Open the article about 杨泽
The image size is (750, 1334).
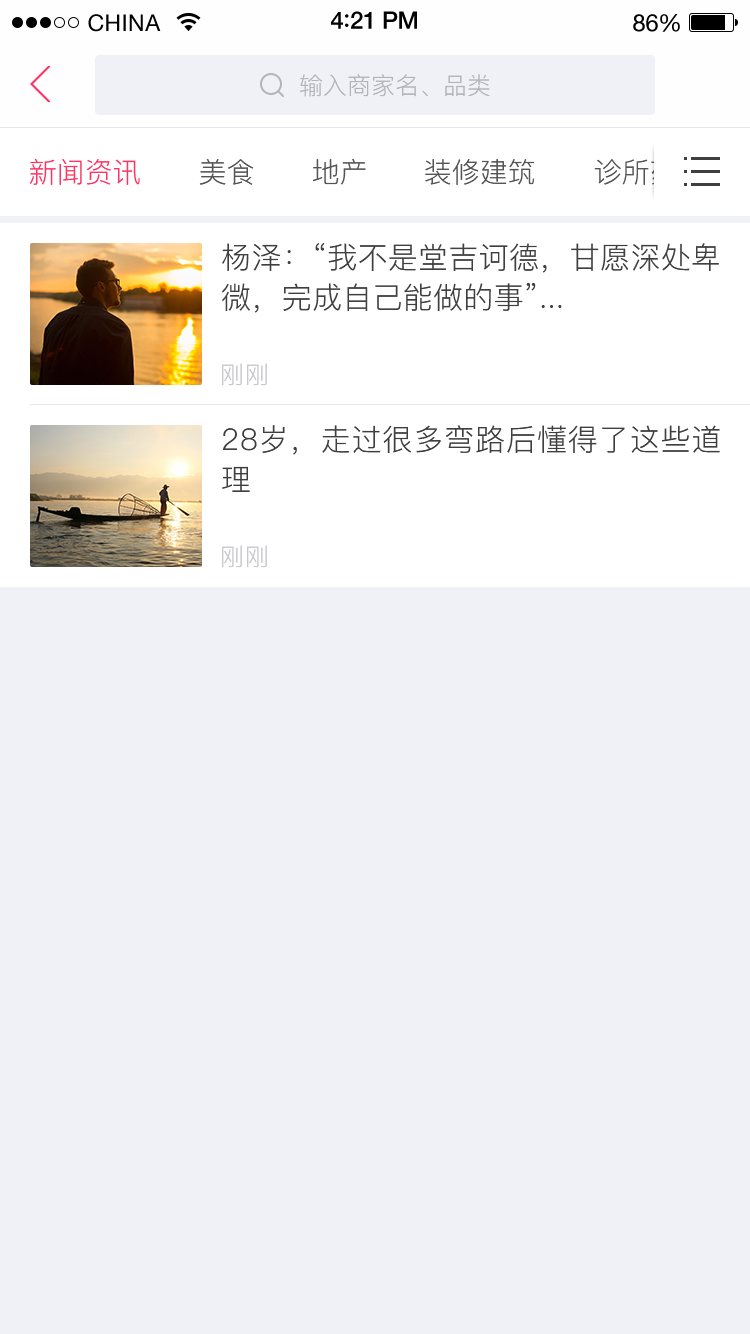coord(375,314)
